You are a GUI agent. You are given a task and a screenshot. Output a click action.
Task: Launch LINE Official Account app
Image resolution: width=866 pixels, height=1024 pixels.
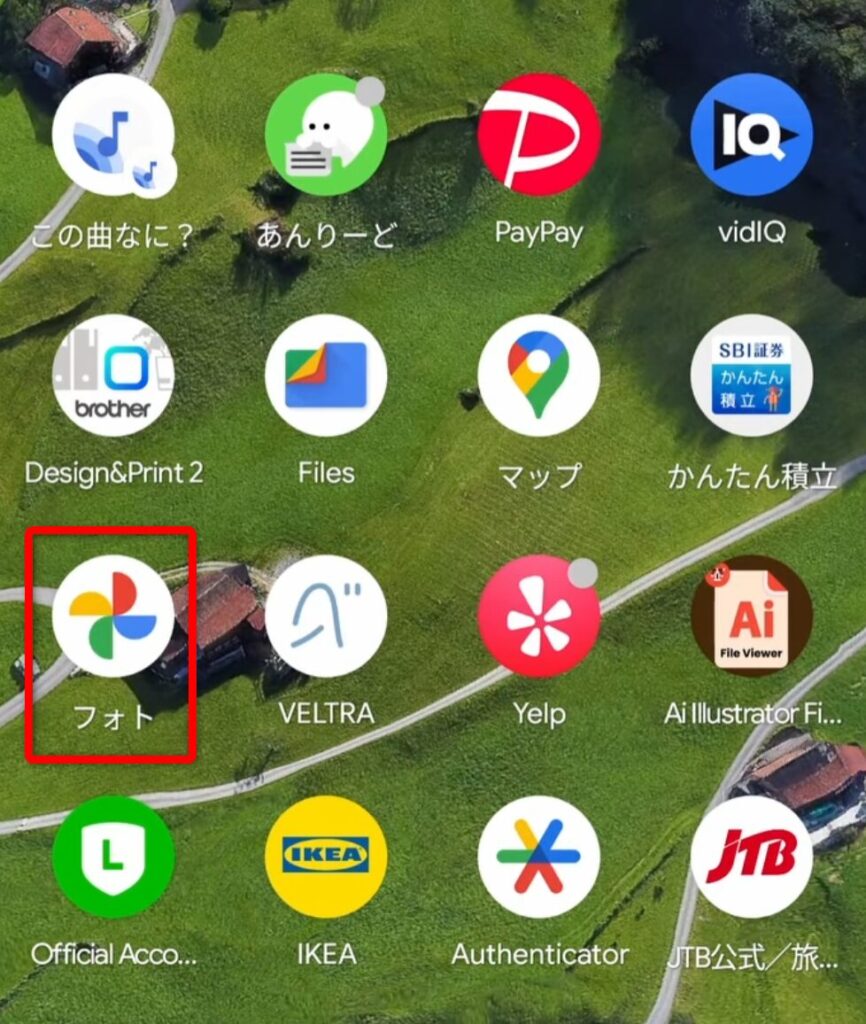(x=113, y=857)
